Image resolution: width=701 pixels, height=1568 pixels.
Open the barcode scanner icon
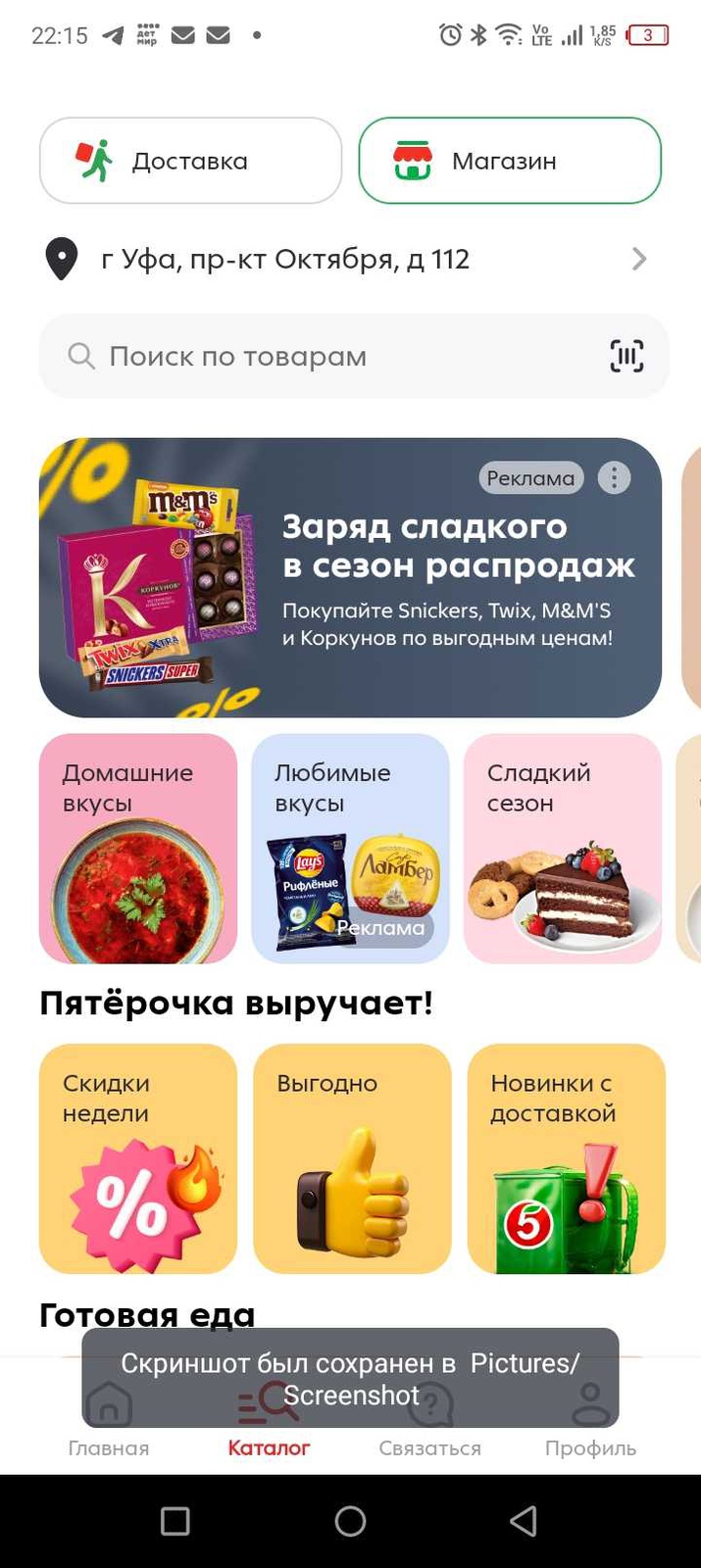click(626, 356)
